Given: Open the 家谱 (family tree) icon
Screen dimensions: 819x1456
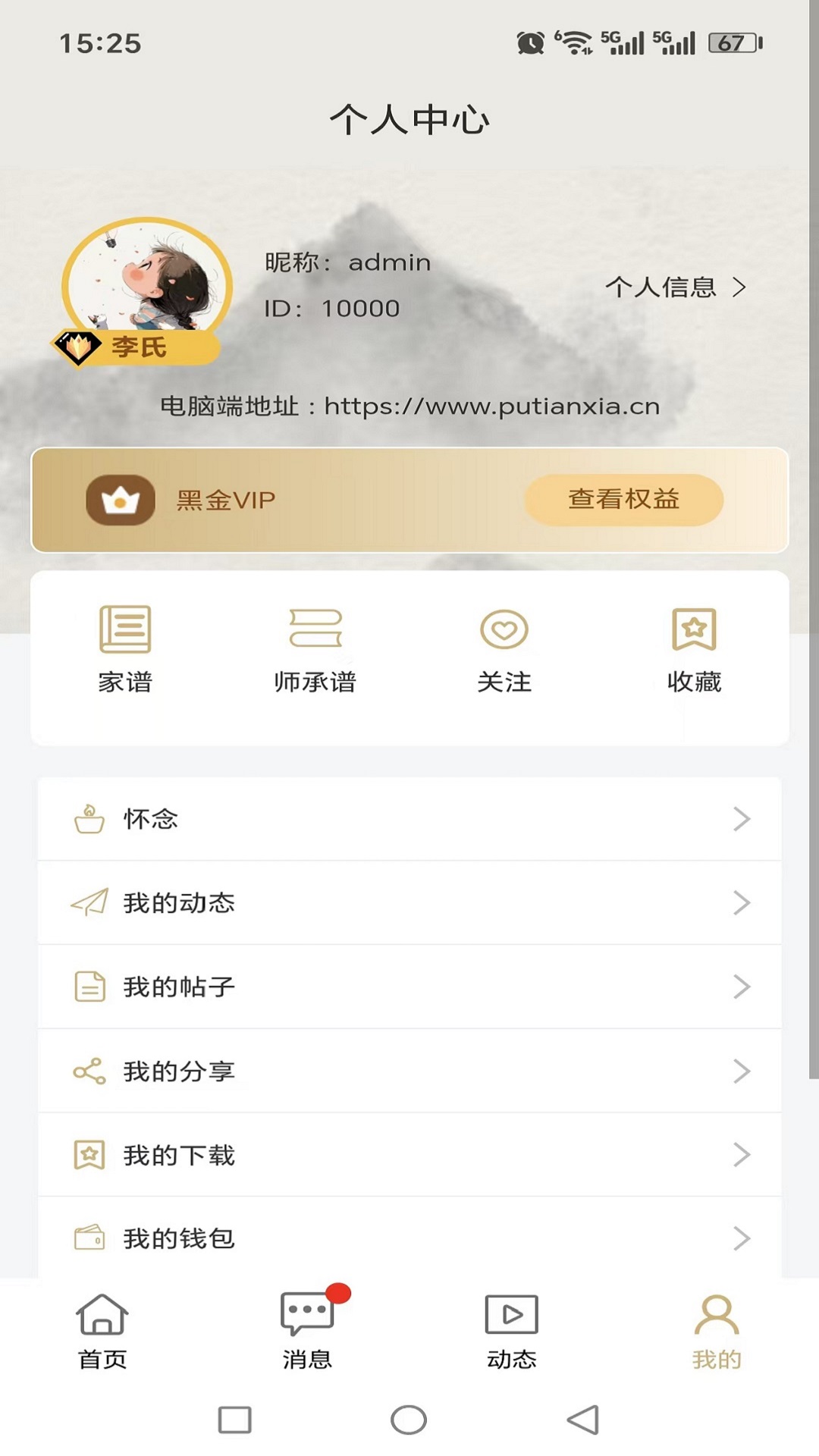Looking at the screenshot, I should (x=125, y=629).
